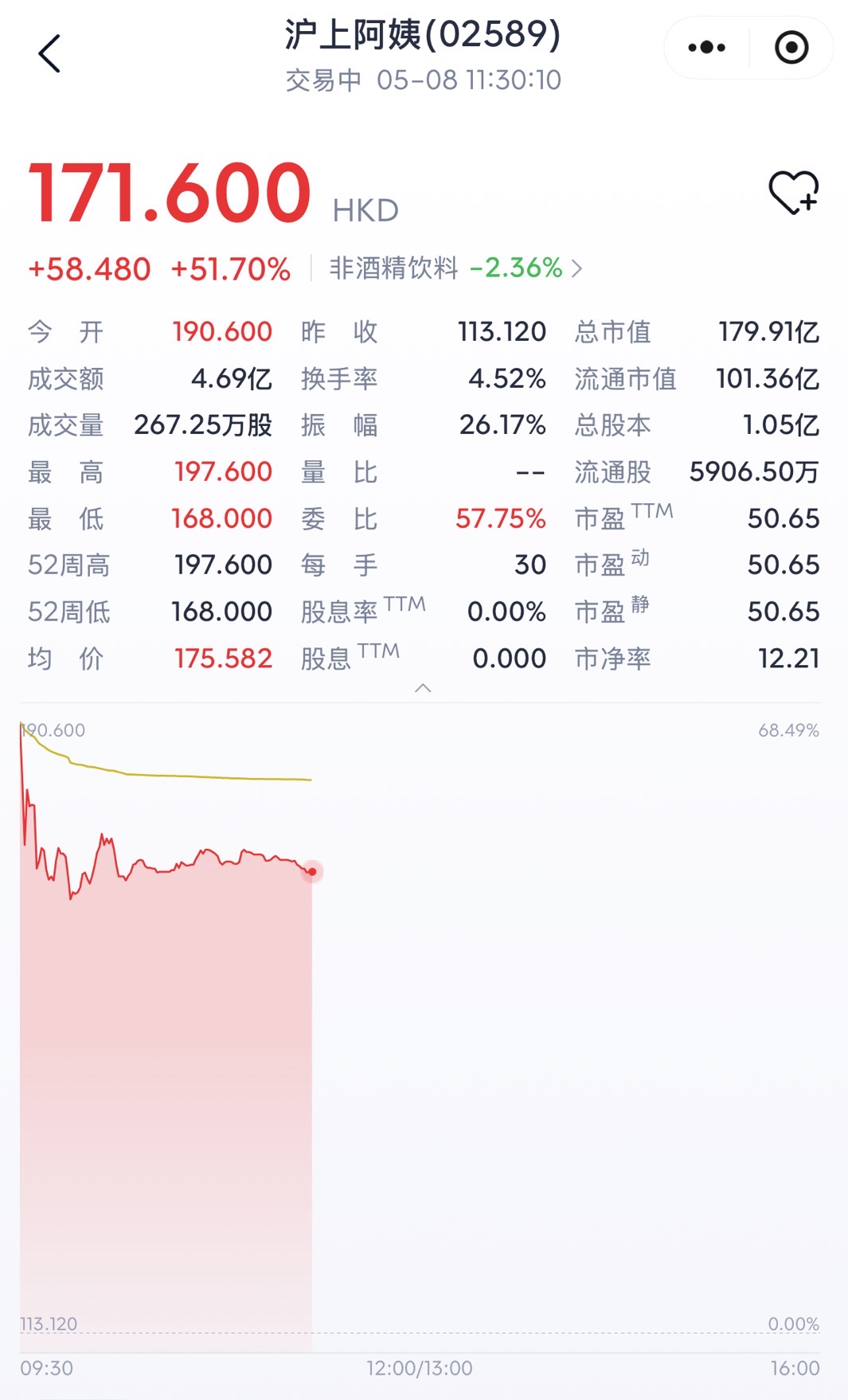Open the 非酒精饮料 sector link

(x=456, y=268)
